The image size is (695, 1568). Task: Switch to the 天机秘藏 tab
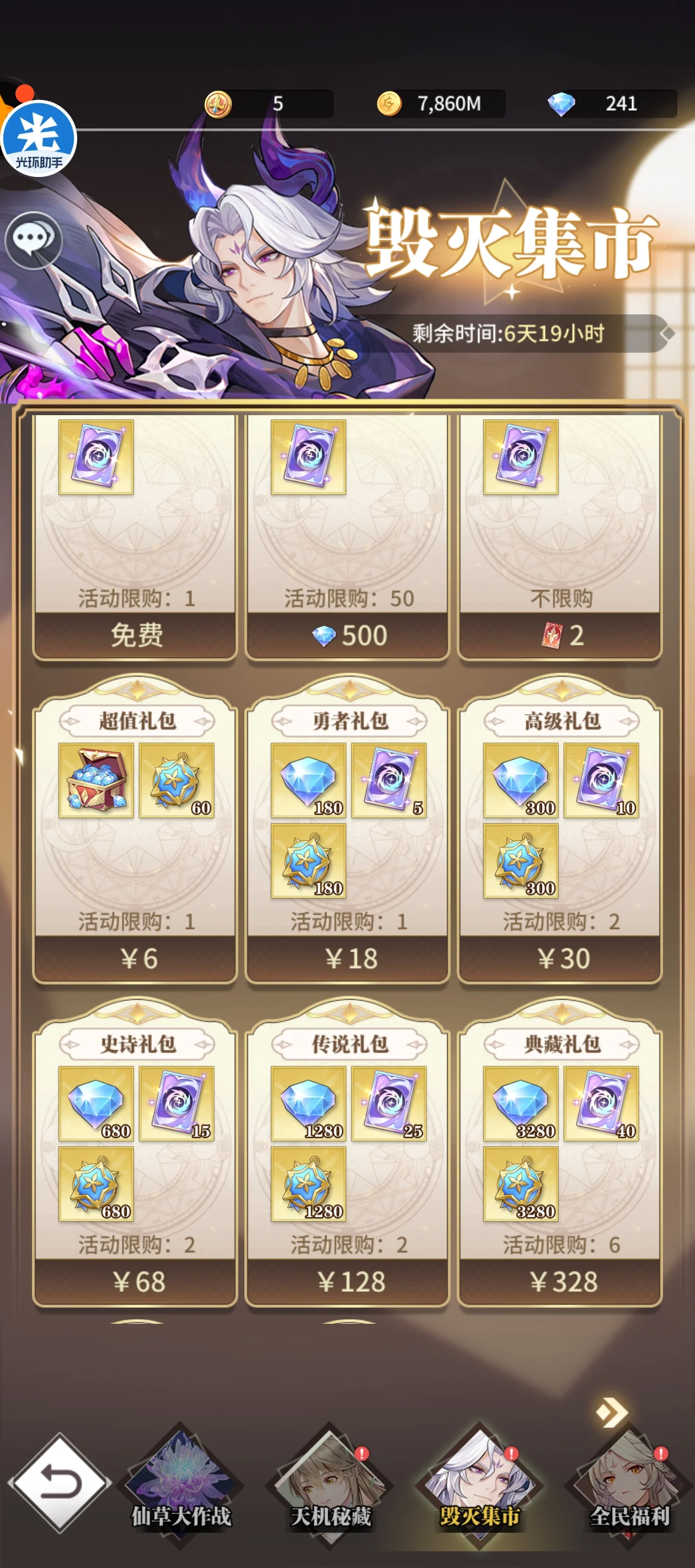(x=330, y=1485)
